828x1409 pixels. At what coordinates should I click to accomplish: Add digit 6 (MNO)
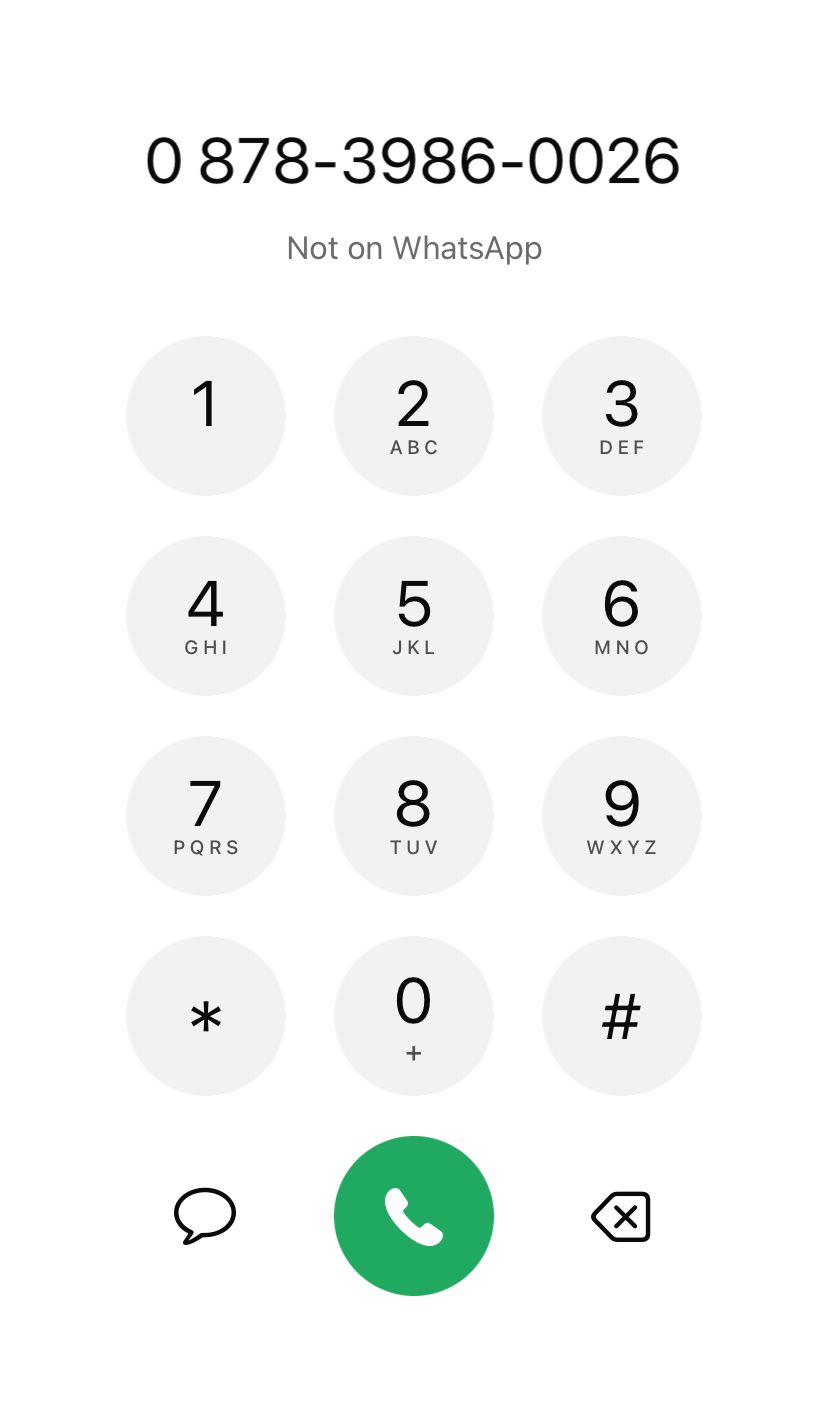[x=621, y=616]
